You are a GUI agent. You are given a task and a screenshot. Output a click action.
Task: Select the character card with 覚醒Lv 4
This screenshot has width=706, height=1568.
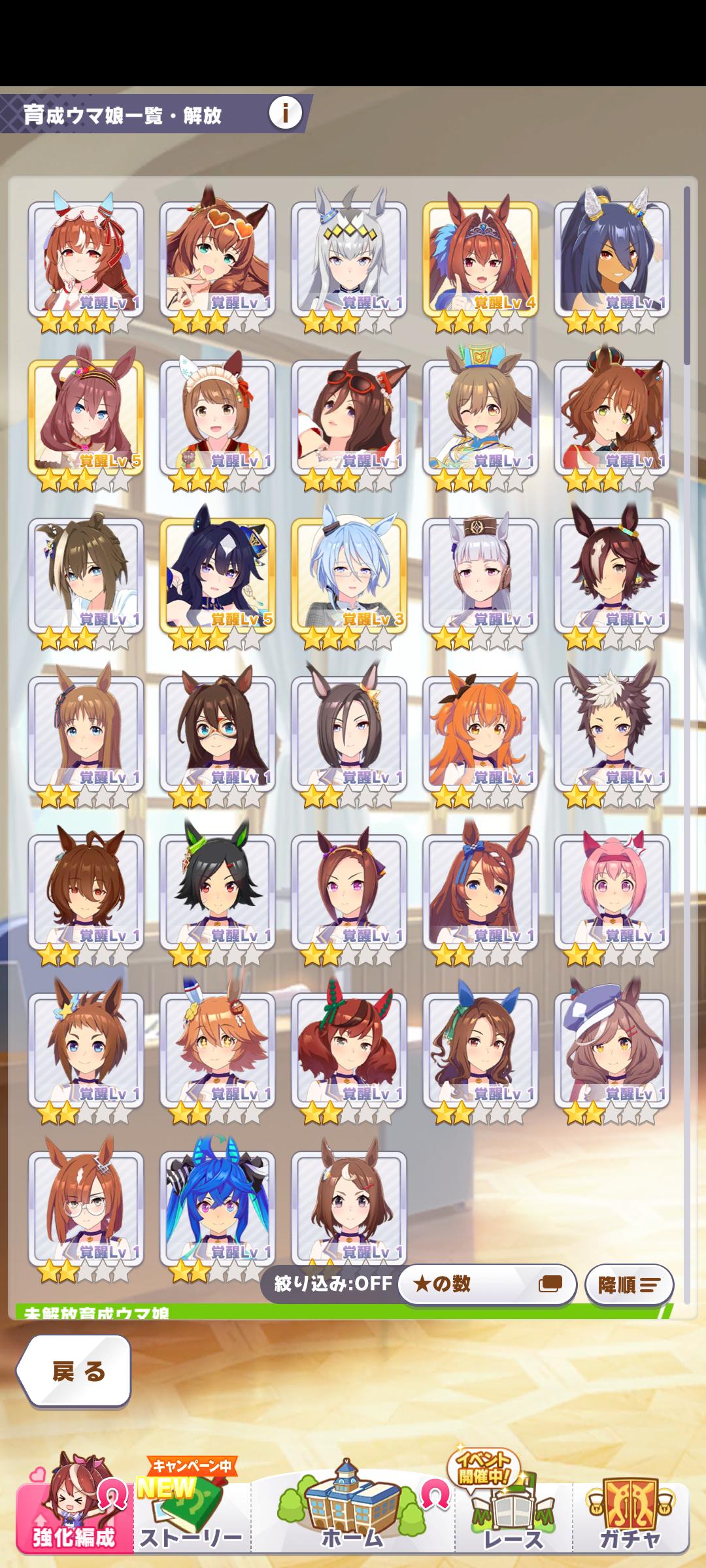coord(480,259)
